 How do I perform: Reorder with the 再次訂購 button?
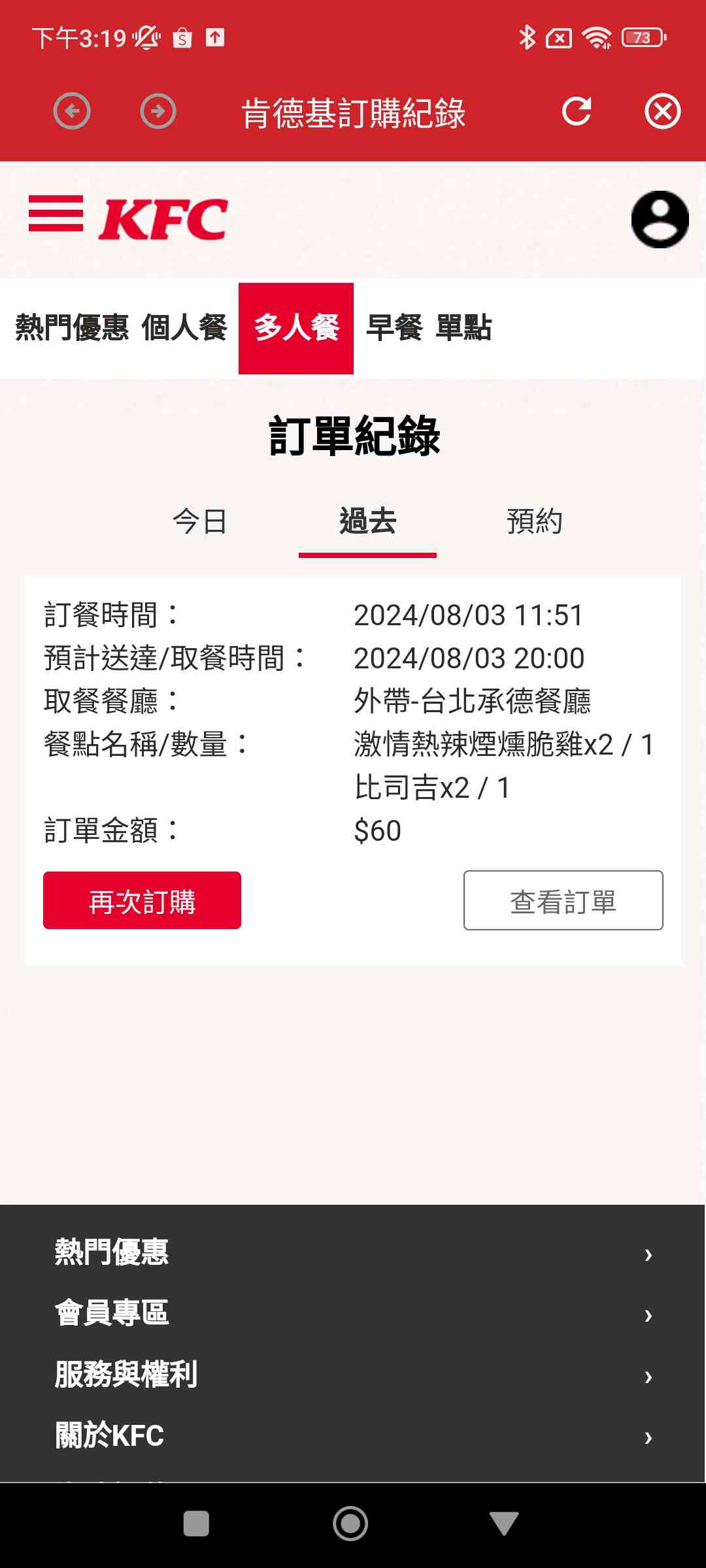[142, 900]
